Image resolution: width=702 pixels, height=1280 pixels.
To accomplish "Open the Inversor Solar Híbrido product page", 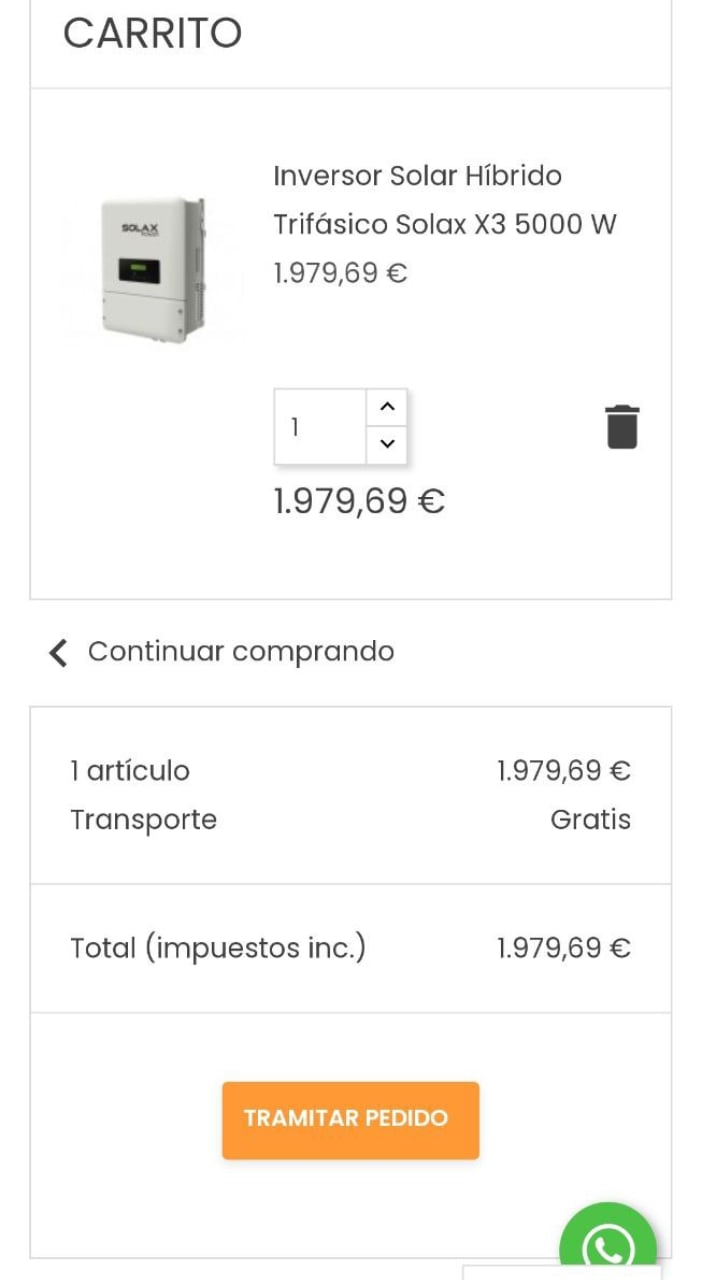I will point(444,200).
